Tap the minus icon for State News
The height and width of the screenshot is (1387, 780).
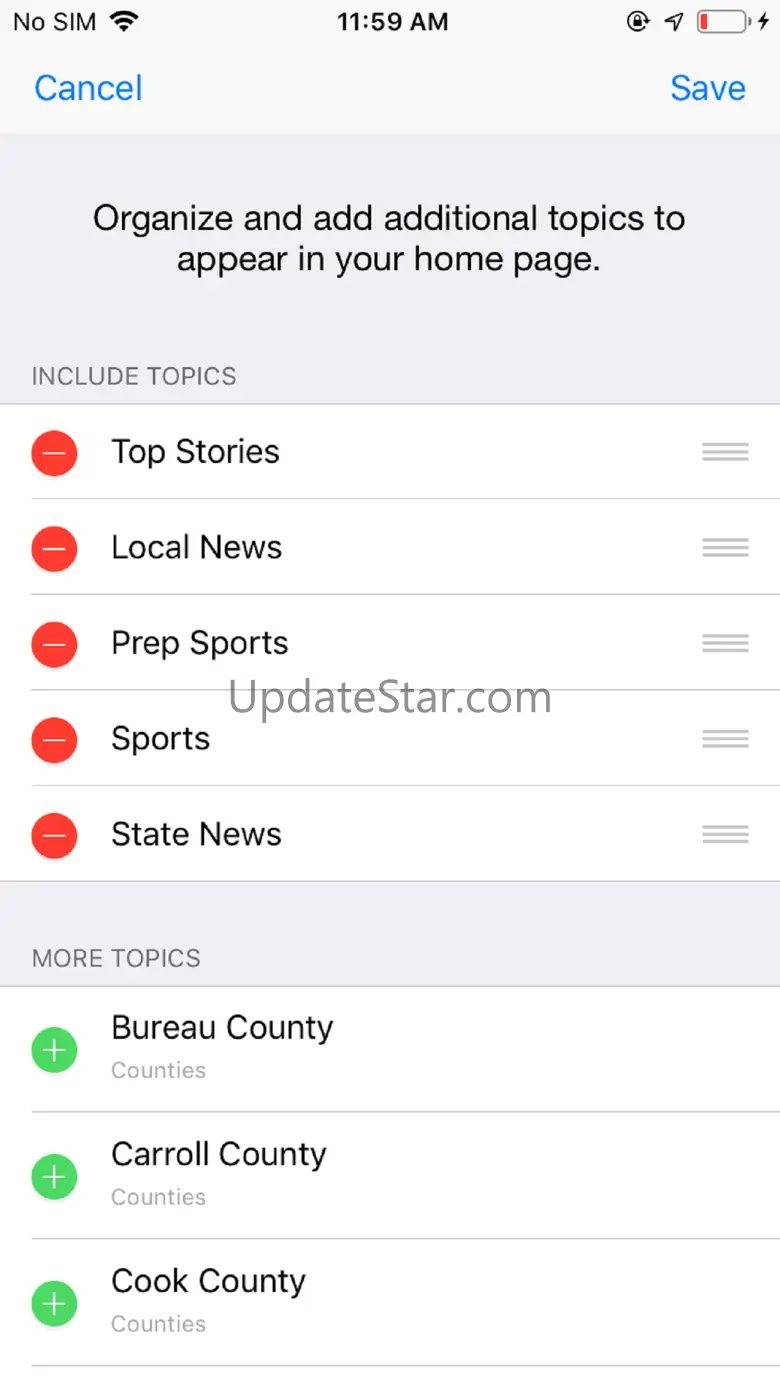(x=55, y=836)
